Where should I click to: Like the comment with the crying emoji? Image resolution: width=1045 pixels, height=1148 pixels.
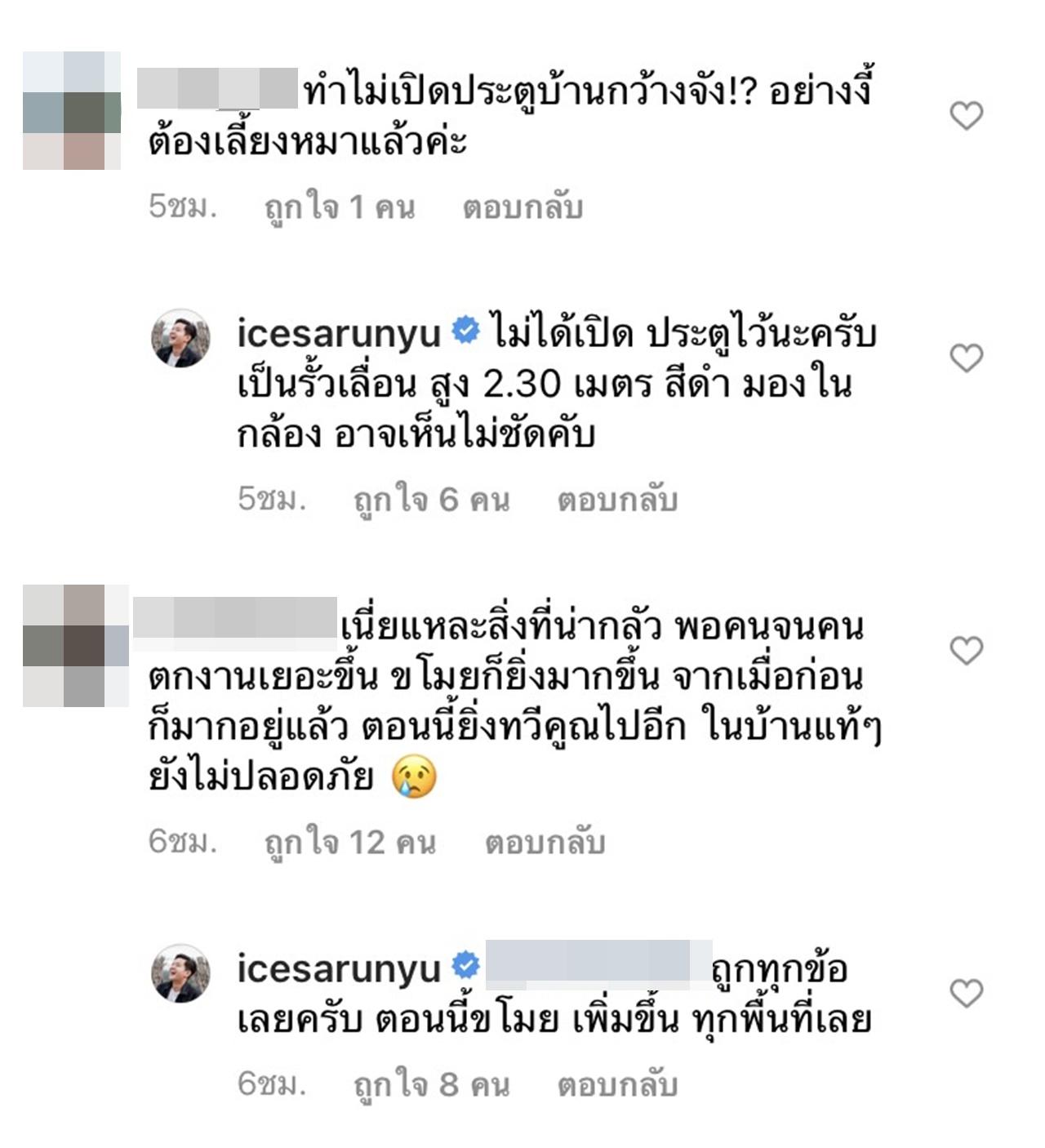(967, 650)
